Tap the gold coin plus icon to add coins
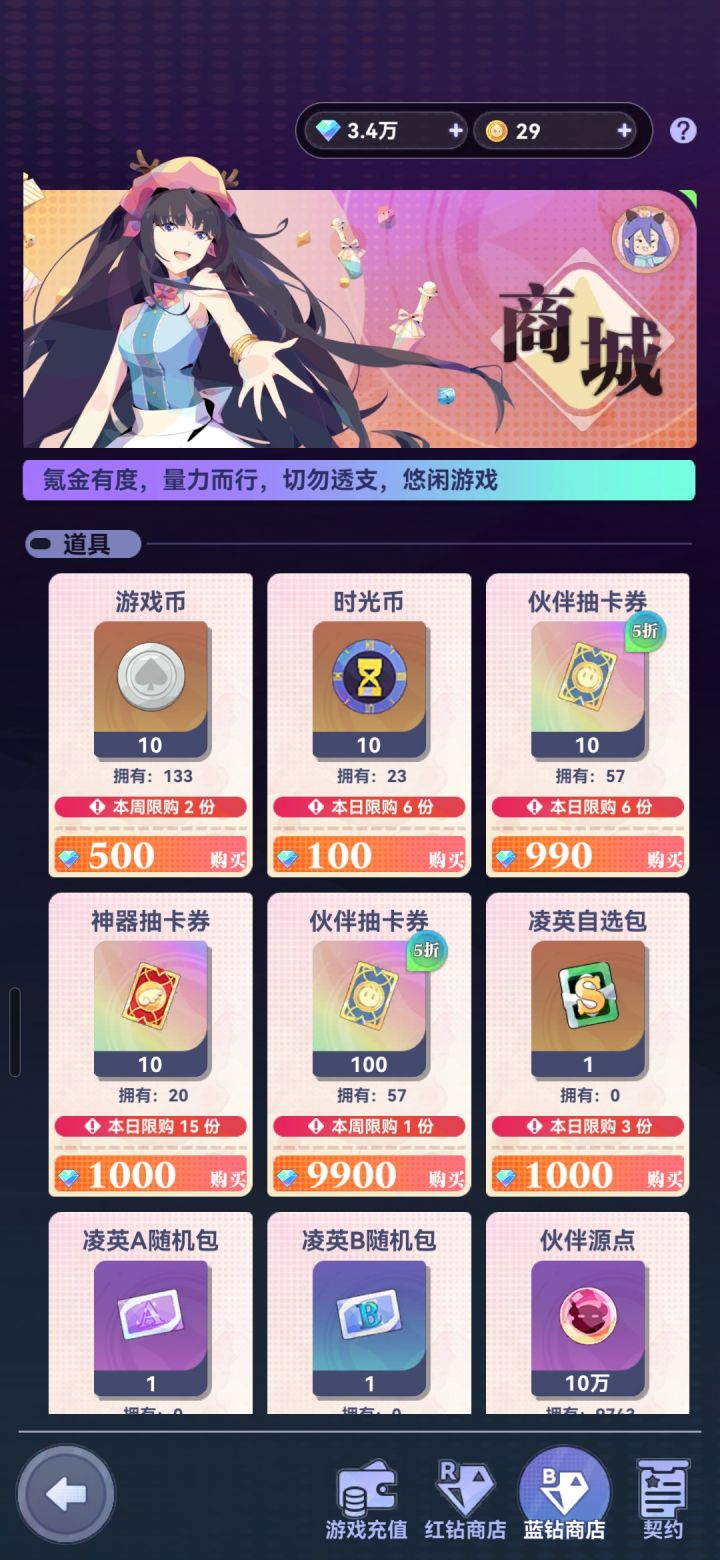 pos(622,130)
